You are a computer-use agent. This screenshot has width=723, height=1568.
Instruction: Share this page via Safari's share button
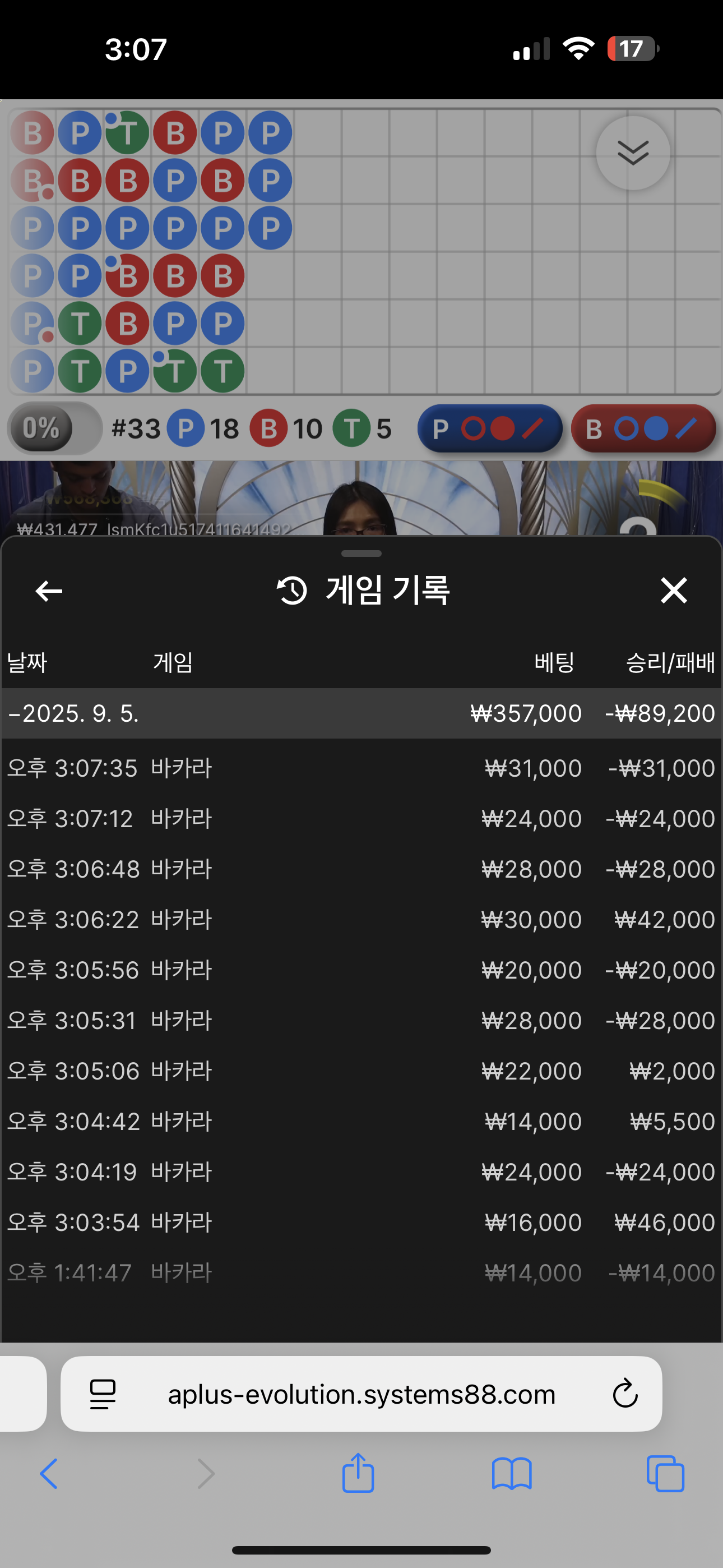(x=358, y=1474)
